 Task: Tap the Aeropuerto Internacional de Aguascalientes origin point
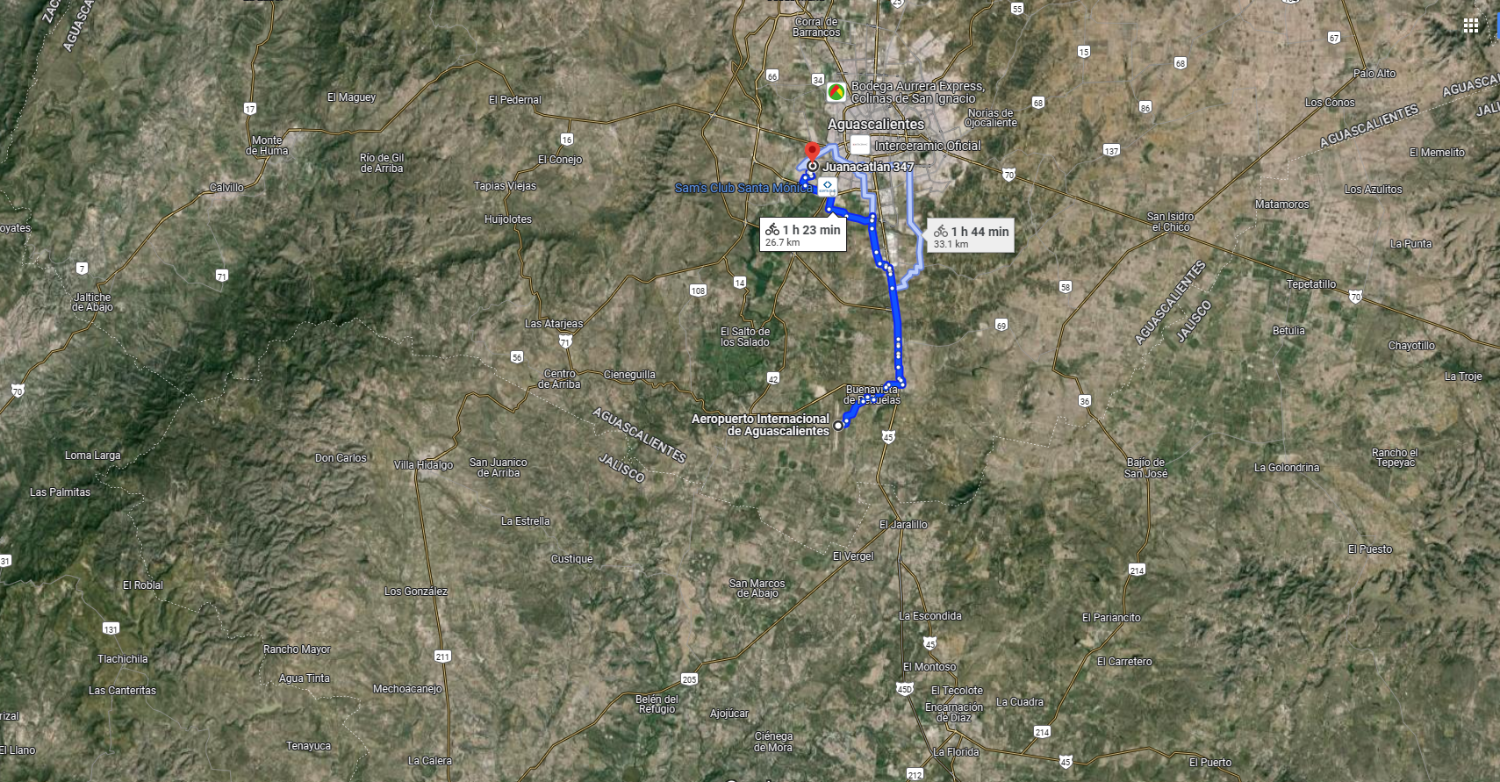838,425
